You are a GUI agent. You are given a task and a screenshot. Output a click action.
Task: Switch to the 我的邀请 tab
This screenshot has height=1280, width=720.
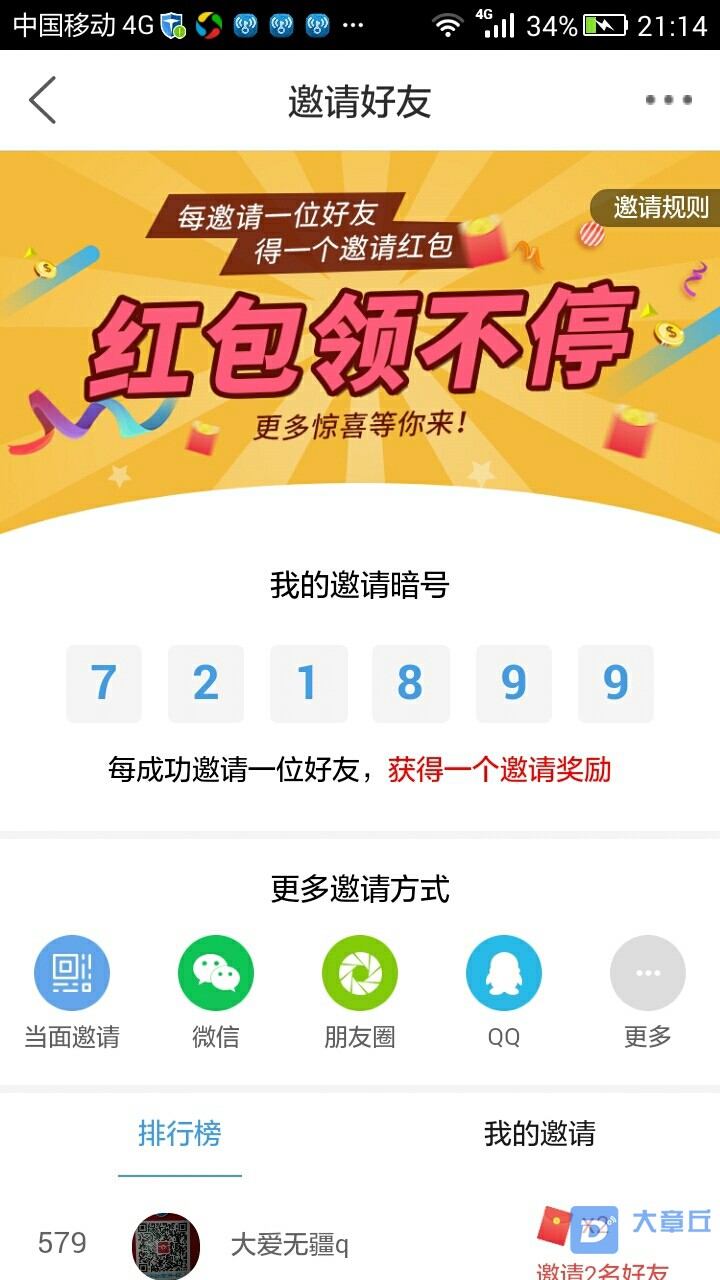(x=540, y=1134)
